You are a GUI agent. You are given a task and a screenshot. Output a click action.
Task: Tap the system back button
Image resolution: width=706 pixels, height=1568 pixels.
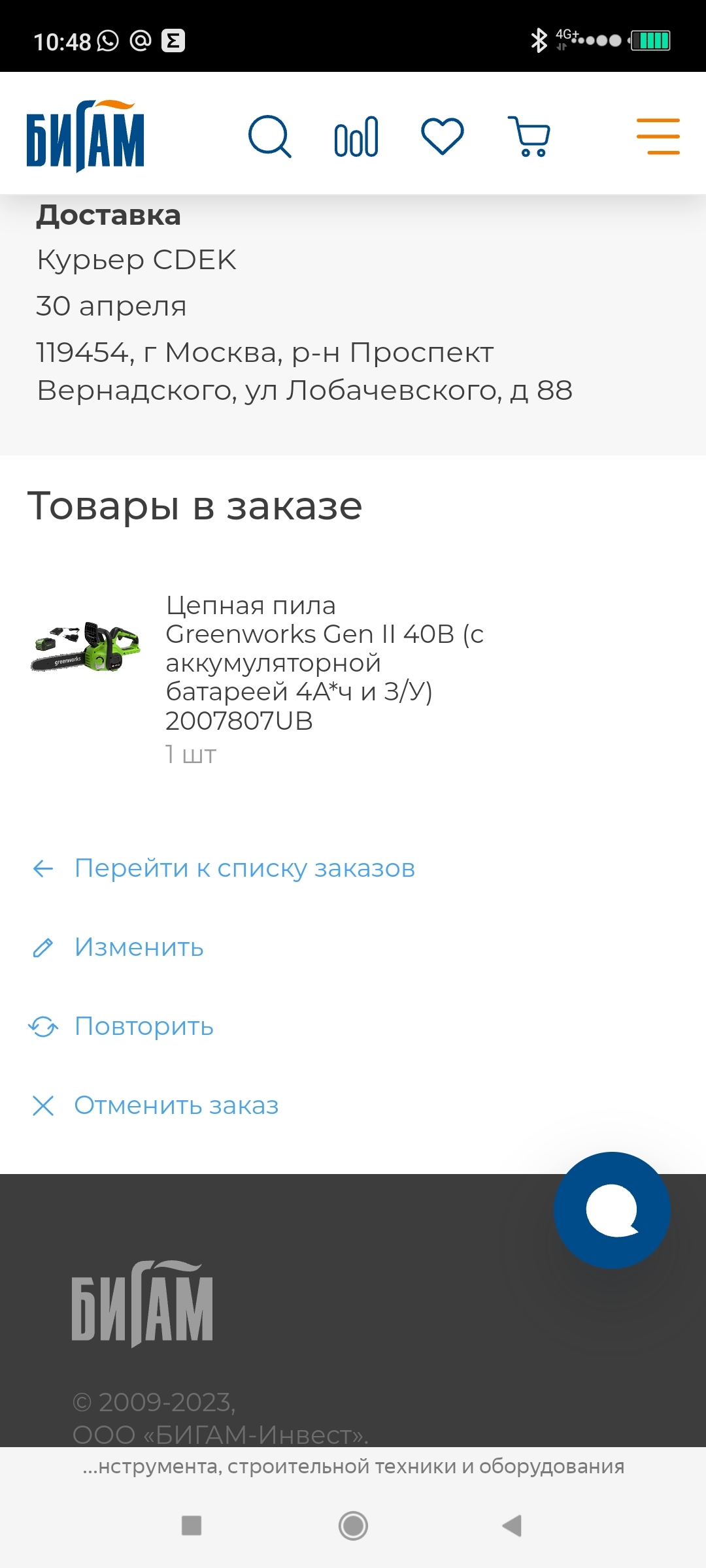[512, 1526]
